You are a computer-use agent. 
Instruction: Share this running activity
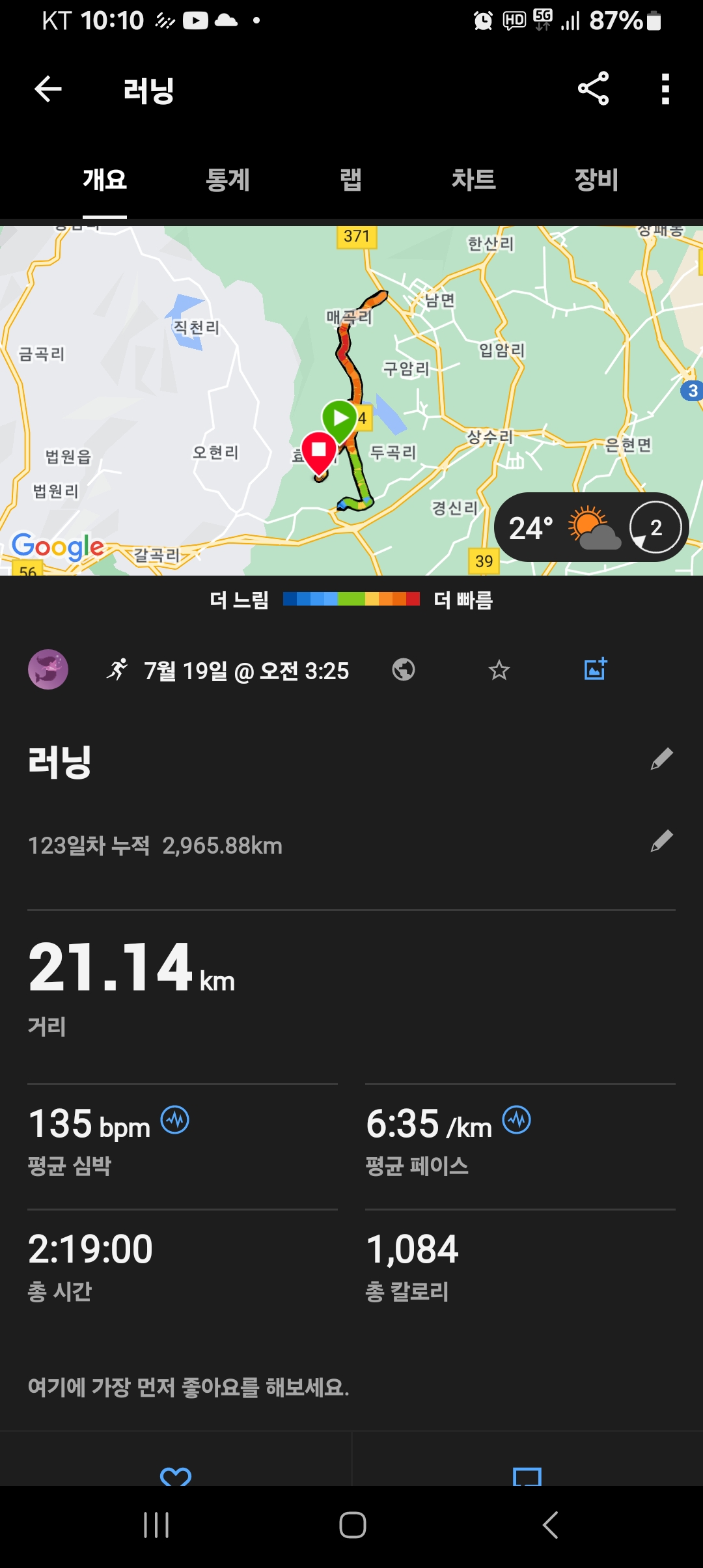[x=593, y=89]
